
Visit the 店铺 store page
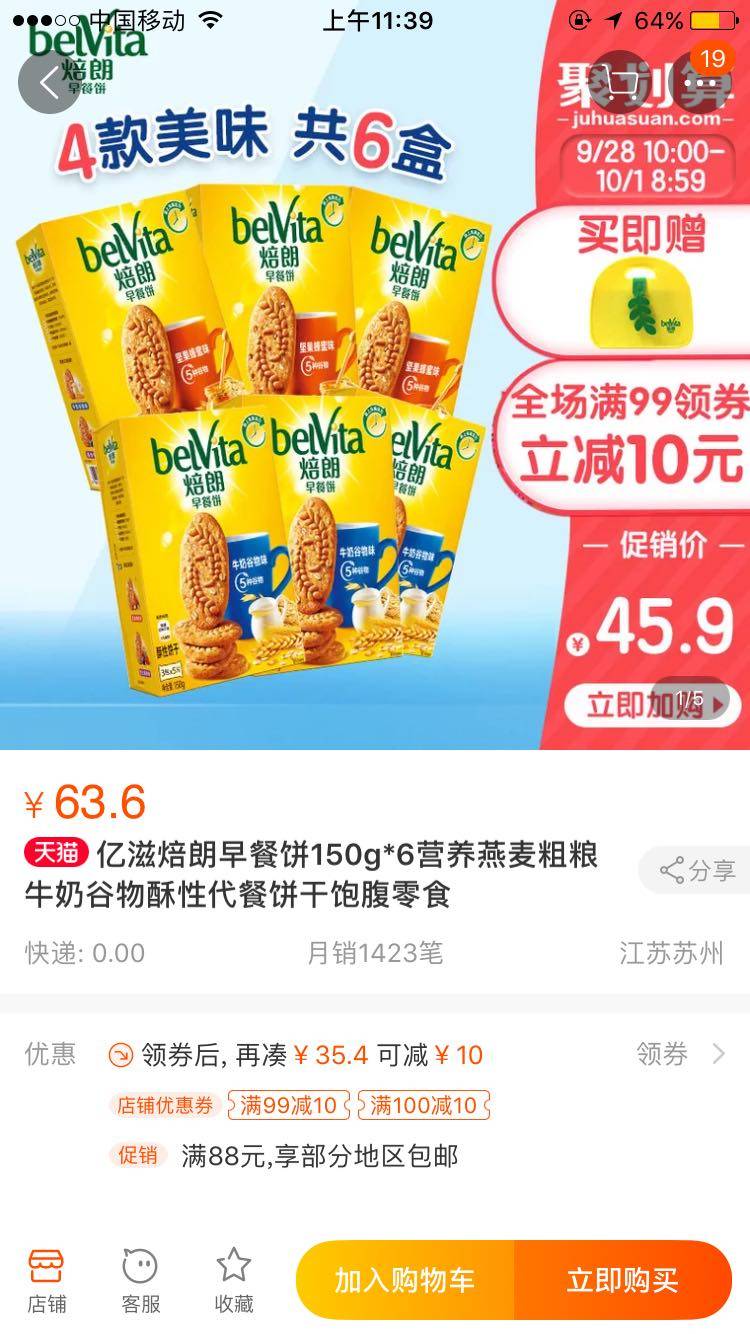pos(46,1280)
